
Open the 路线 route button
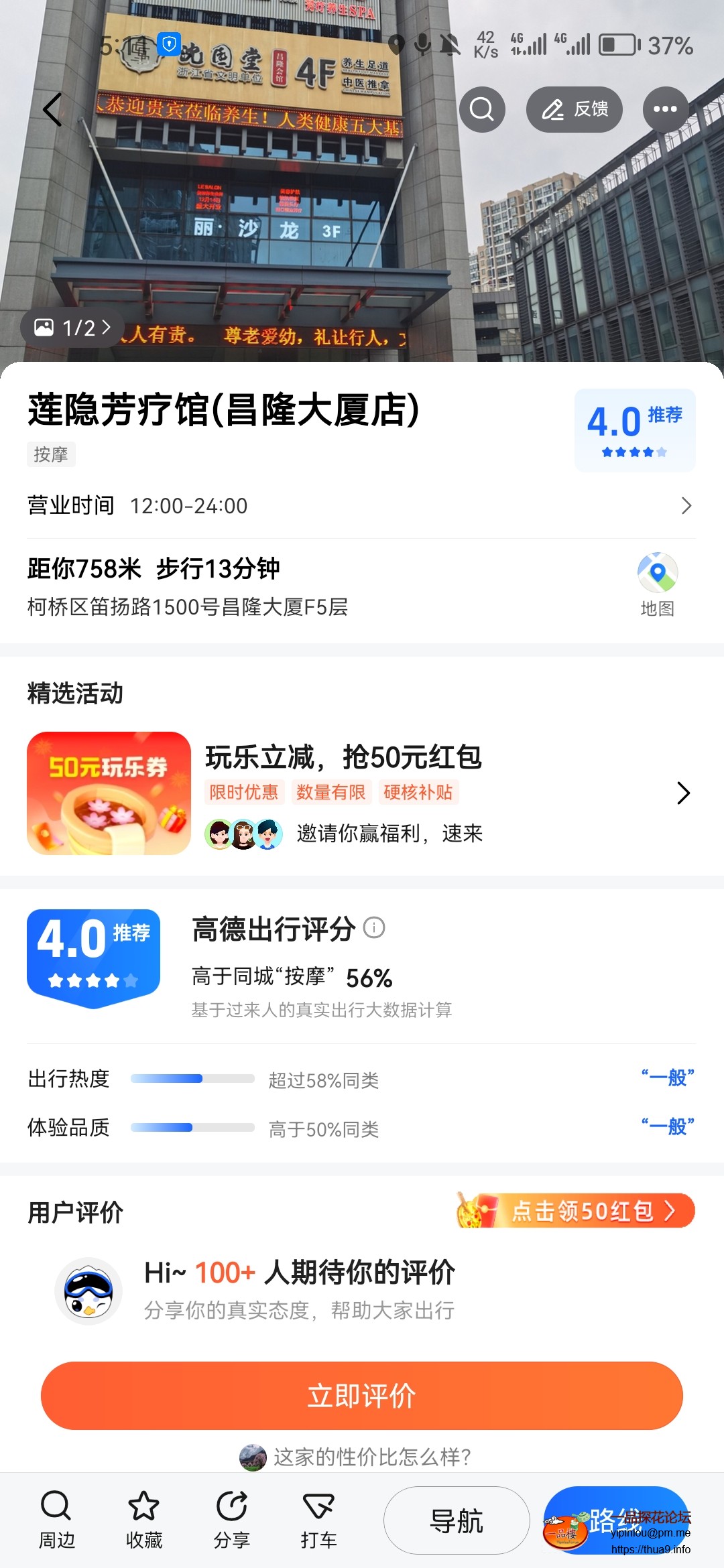(x=615, y=1520)
